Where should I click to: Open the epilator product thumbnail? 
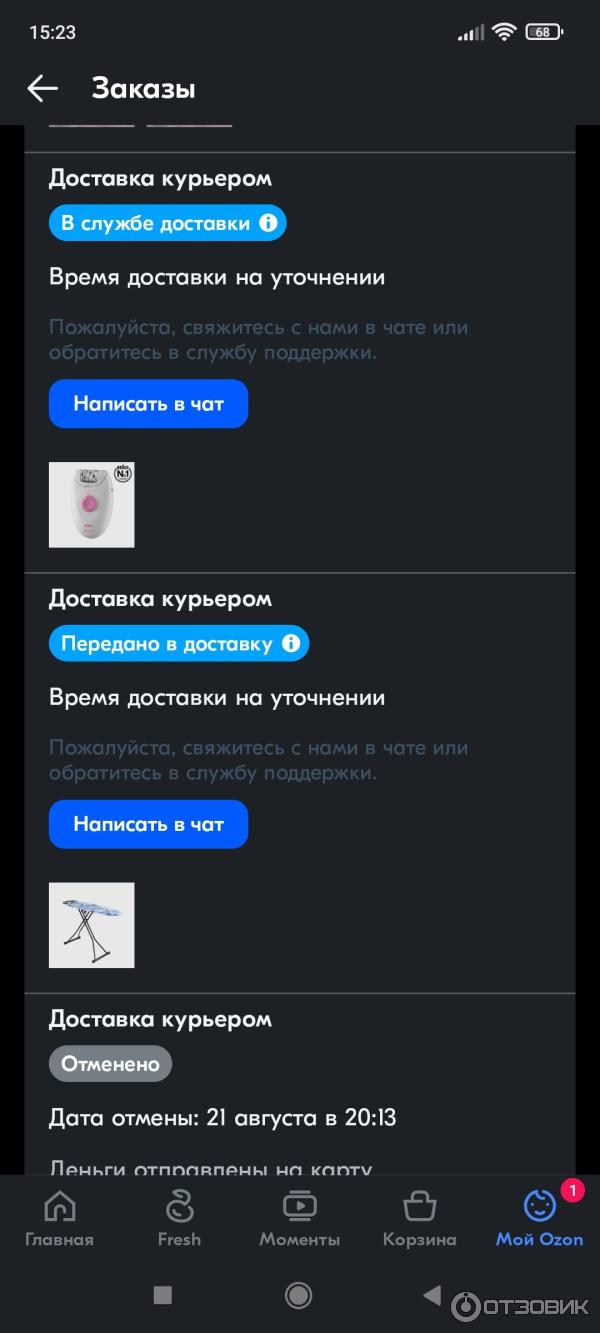(92, 505)
